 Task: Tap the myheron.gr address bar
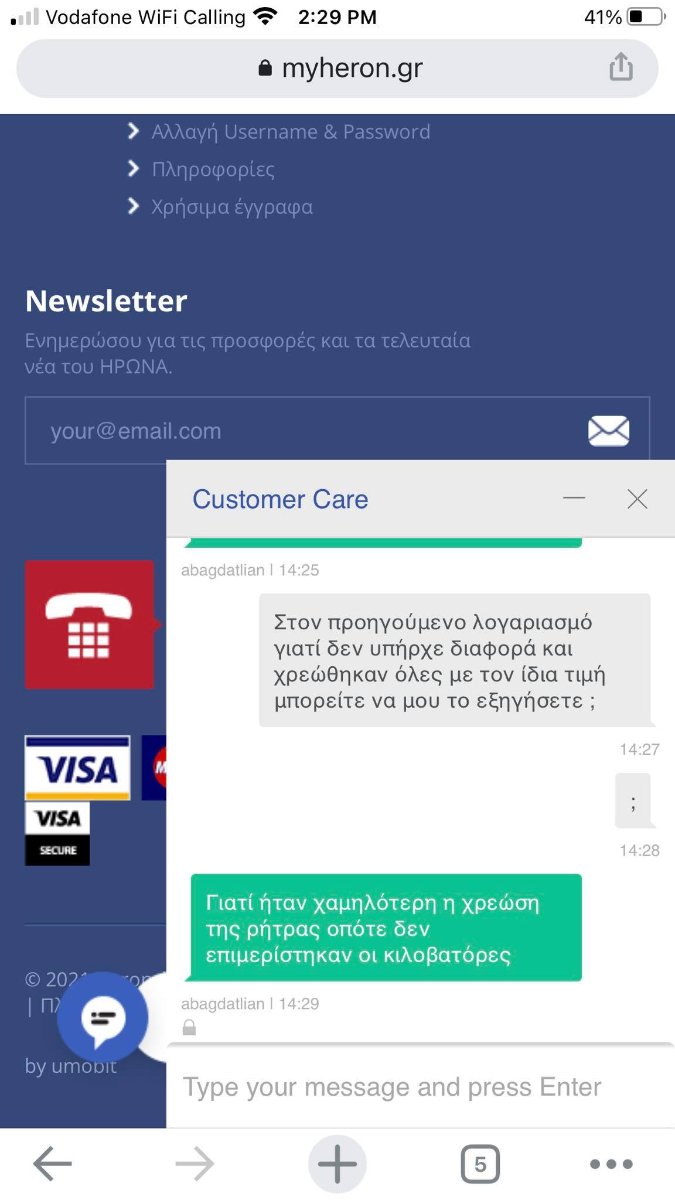tap(337, 68)
